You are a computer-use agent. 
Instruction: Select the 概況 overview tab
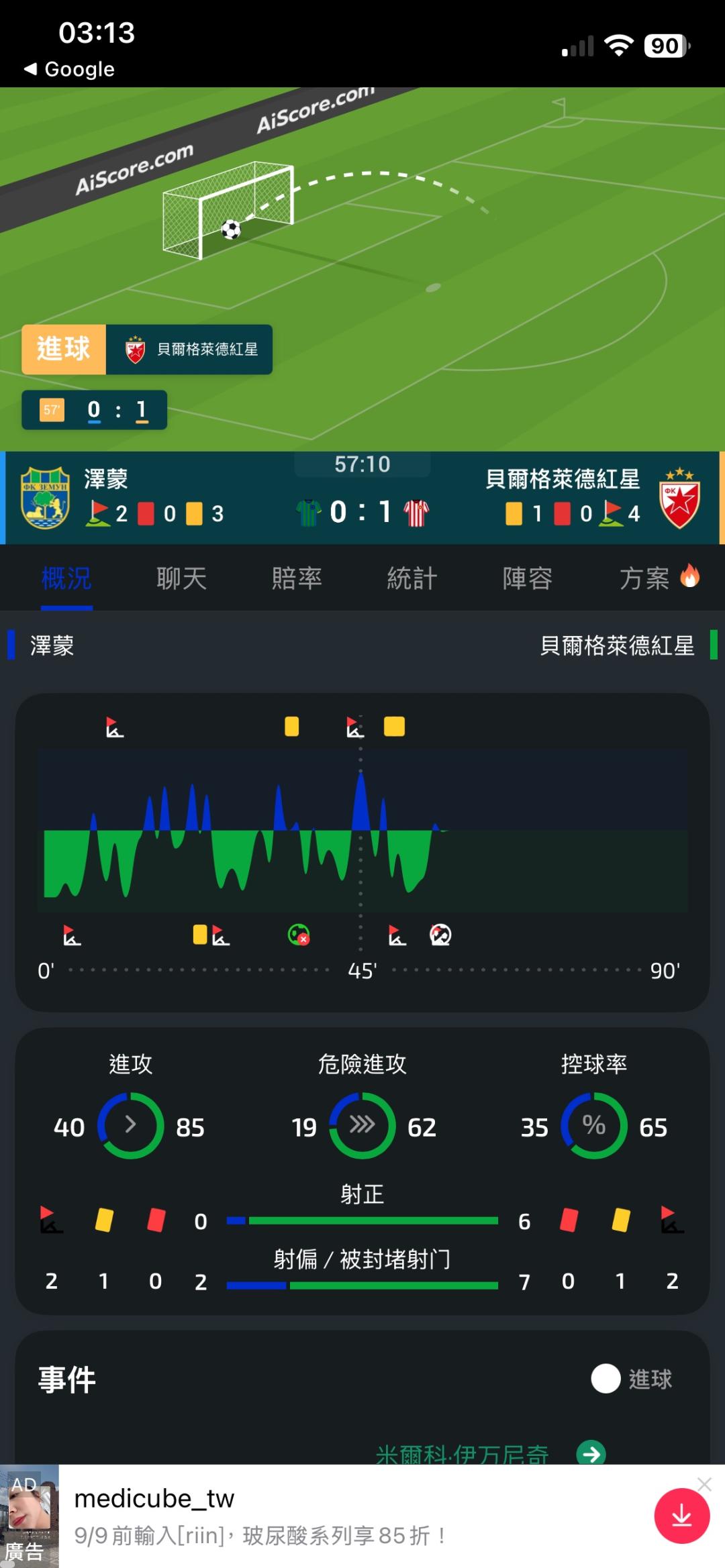point(66,578)
